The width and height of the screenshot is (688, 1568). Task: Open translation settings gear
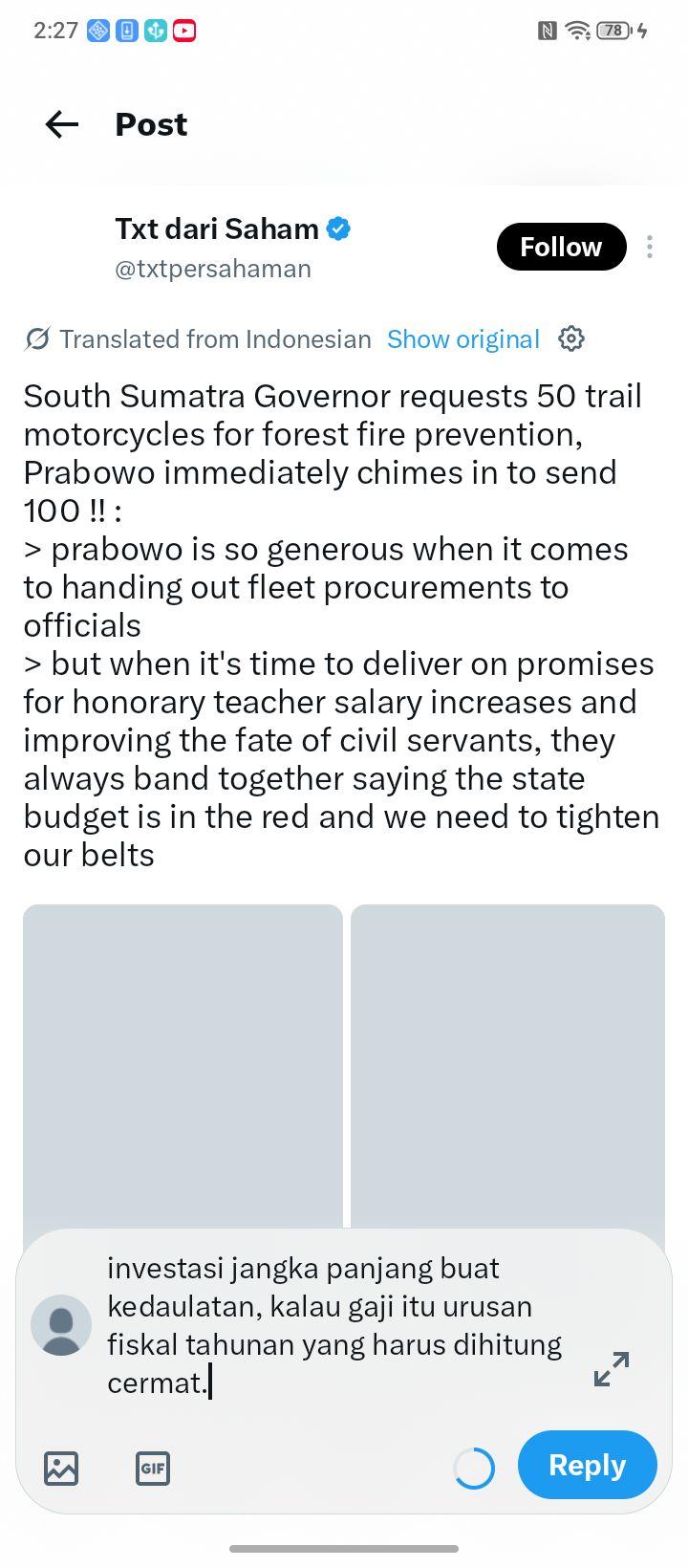click(571, 338)
